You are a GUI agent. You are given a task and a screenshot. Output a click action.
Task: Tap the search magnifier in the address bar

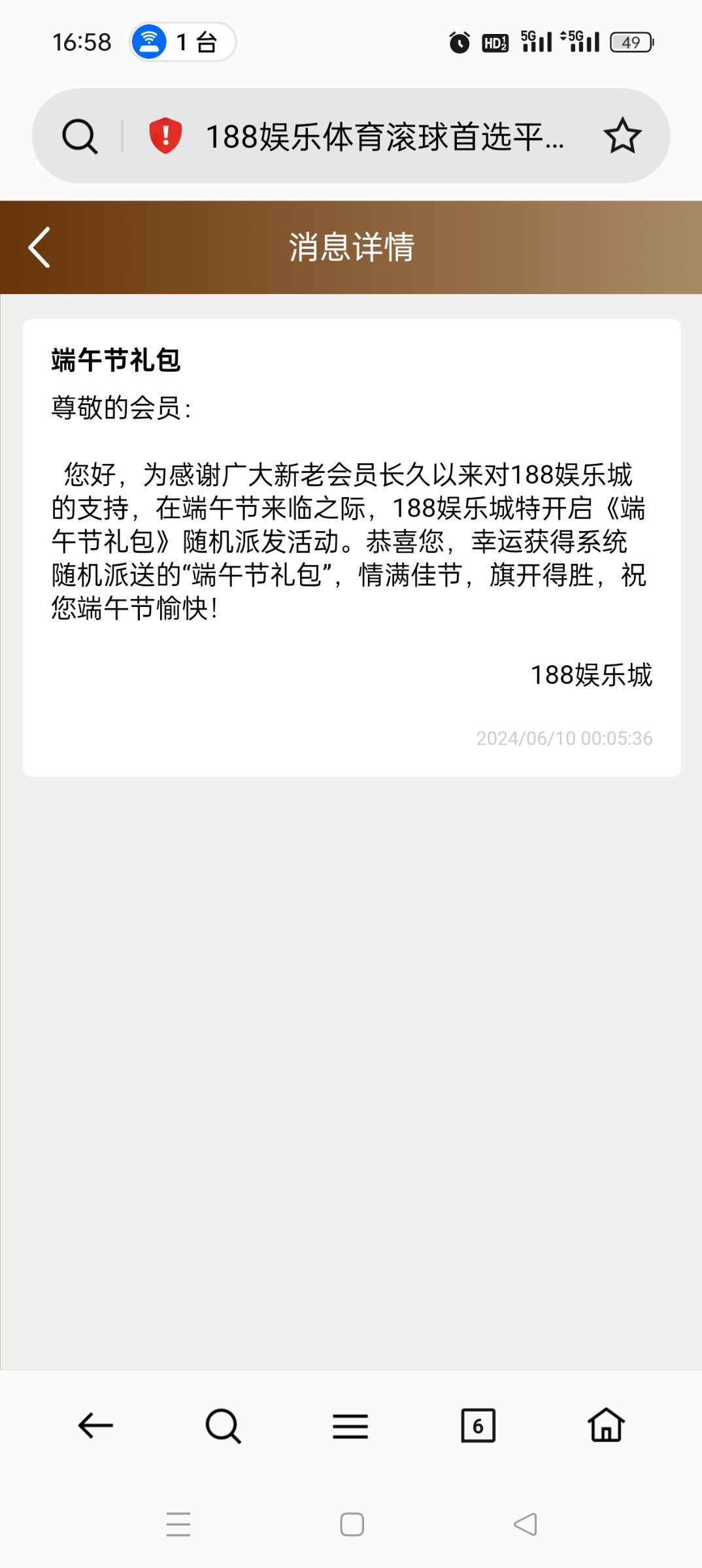click(x=80, y=136)
